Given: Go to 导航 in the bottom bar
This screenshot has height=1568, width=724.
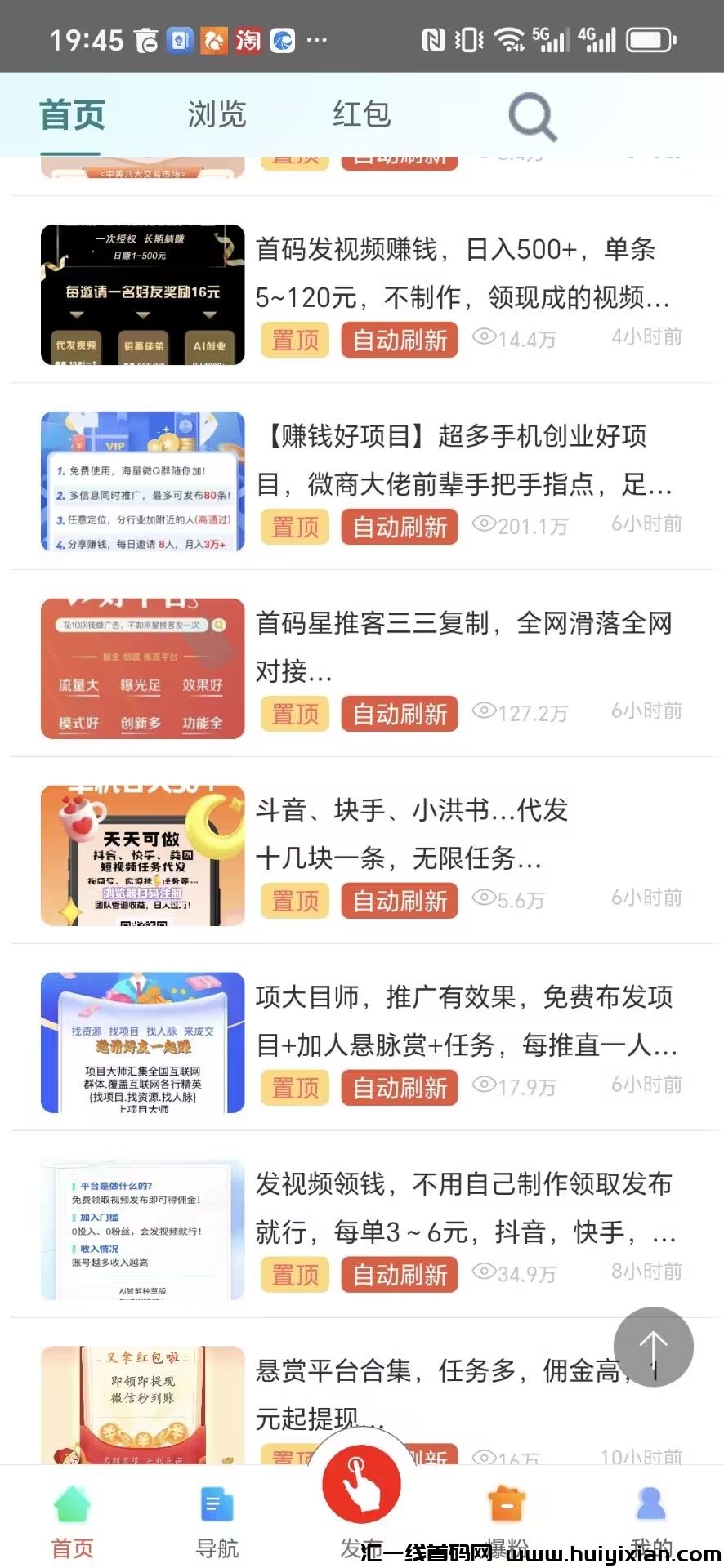Looking at the screenshot, I should pos(217,1522).
